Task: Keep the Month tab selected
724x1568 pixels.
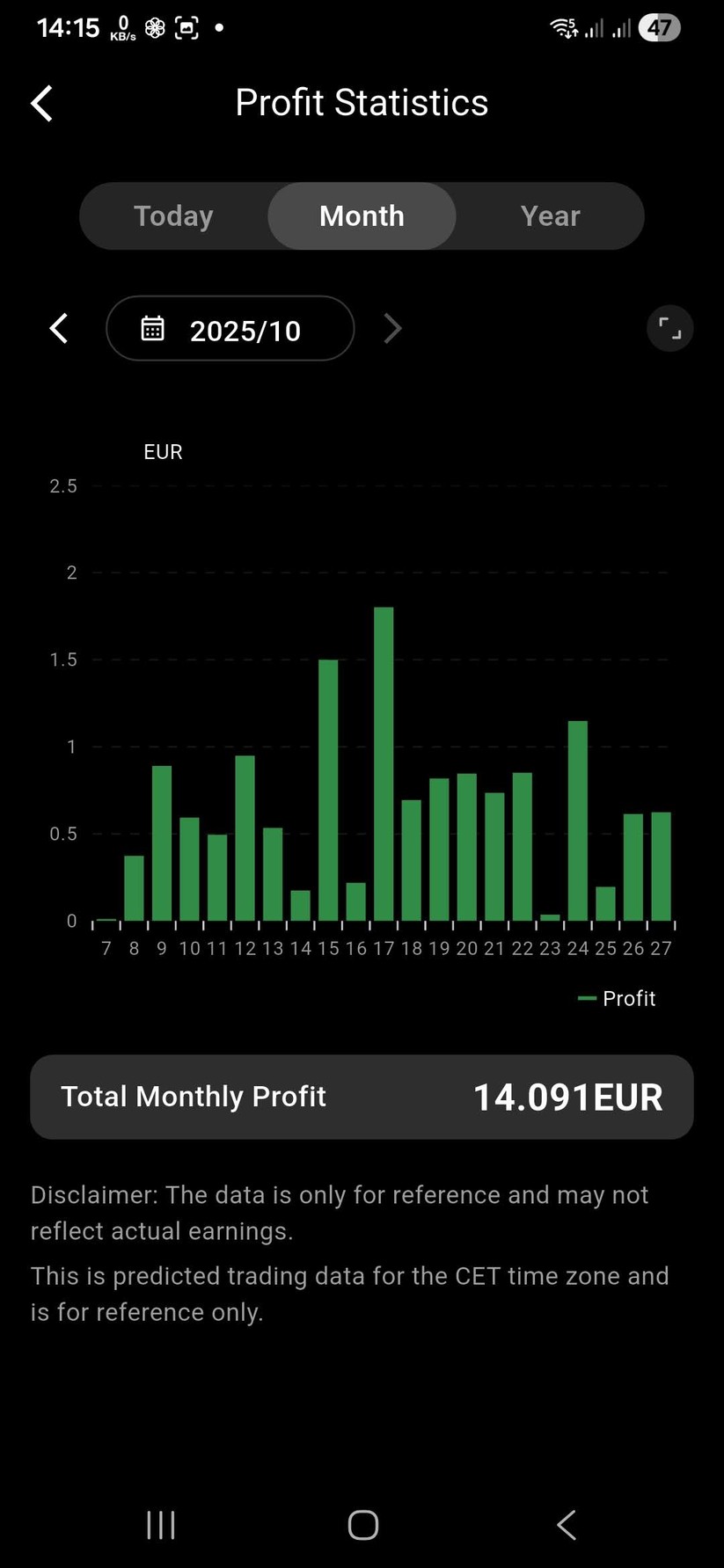Action: 362,215
